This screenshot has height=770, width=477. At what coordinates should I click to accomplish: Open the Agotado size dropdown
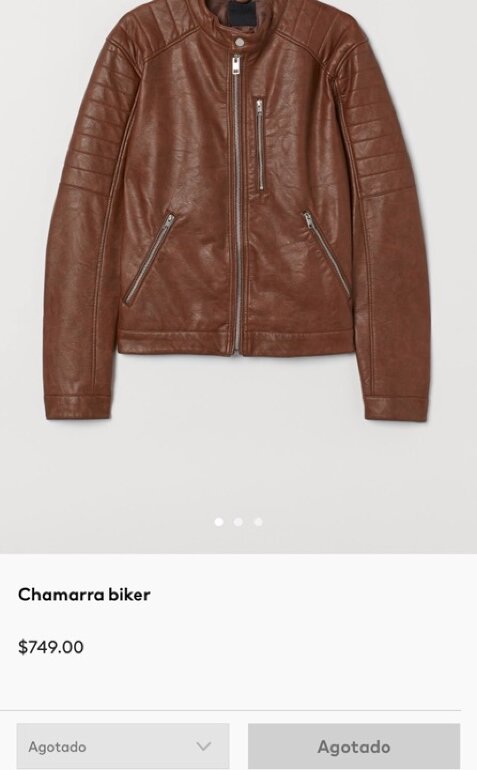pyautogui.click(x=123, y=746)
